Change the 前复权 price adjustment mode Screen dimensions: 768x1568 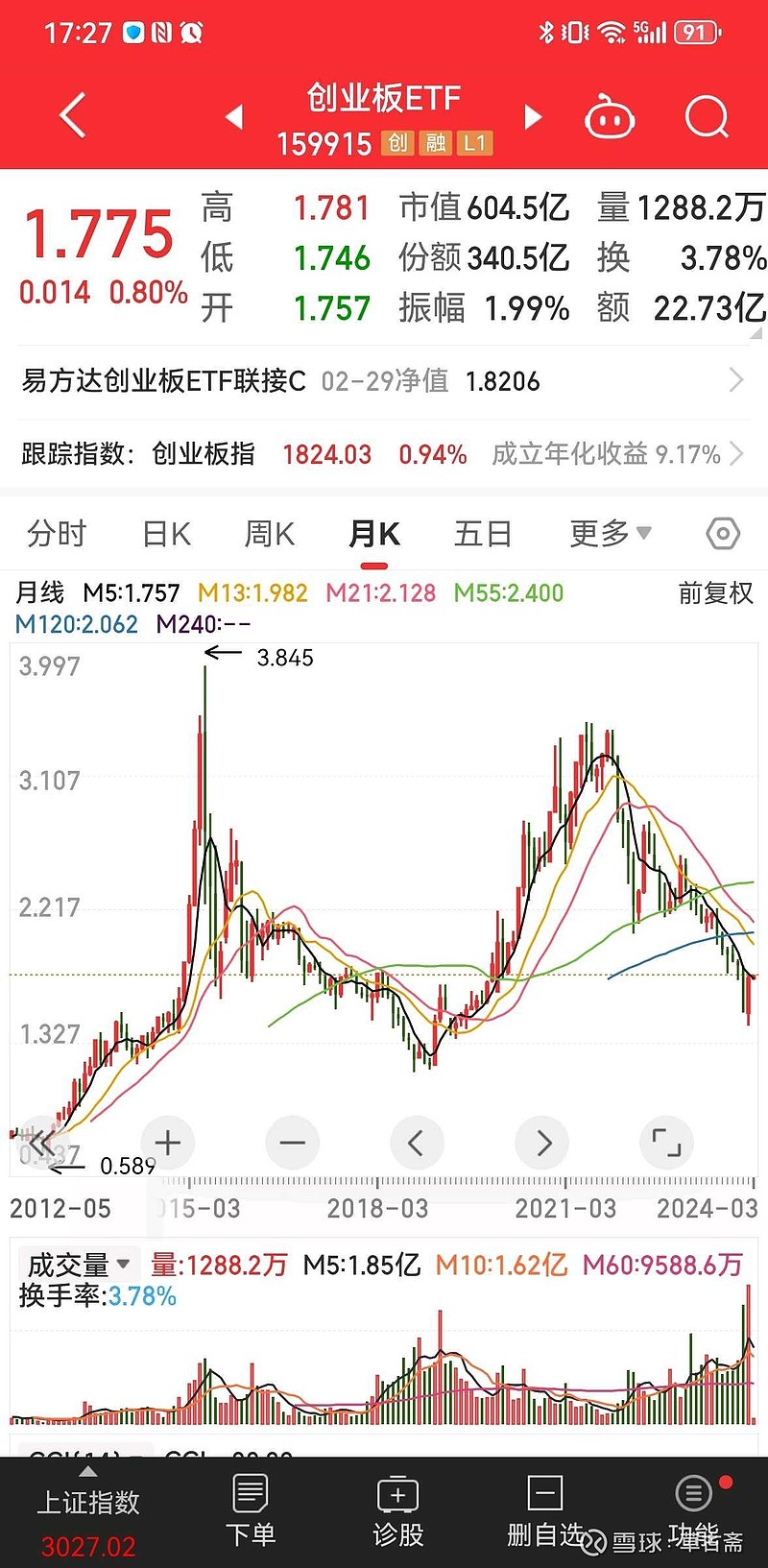pyautogui.click(x=716, y=593)
